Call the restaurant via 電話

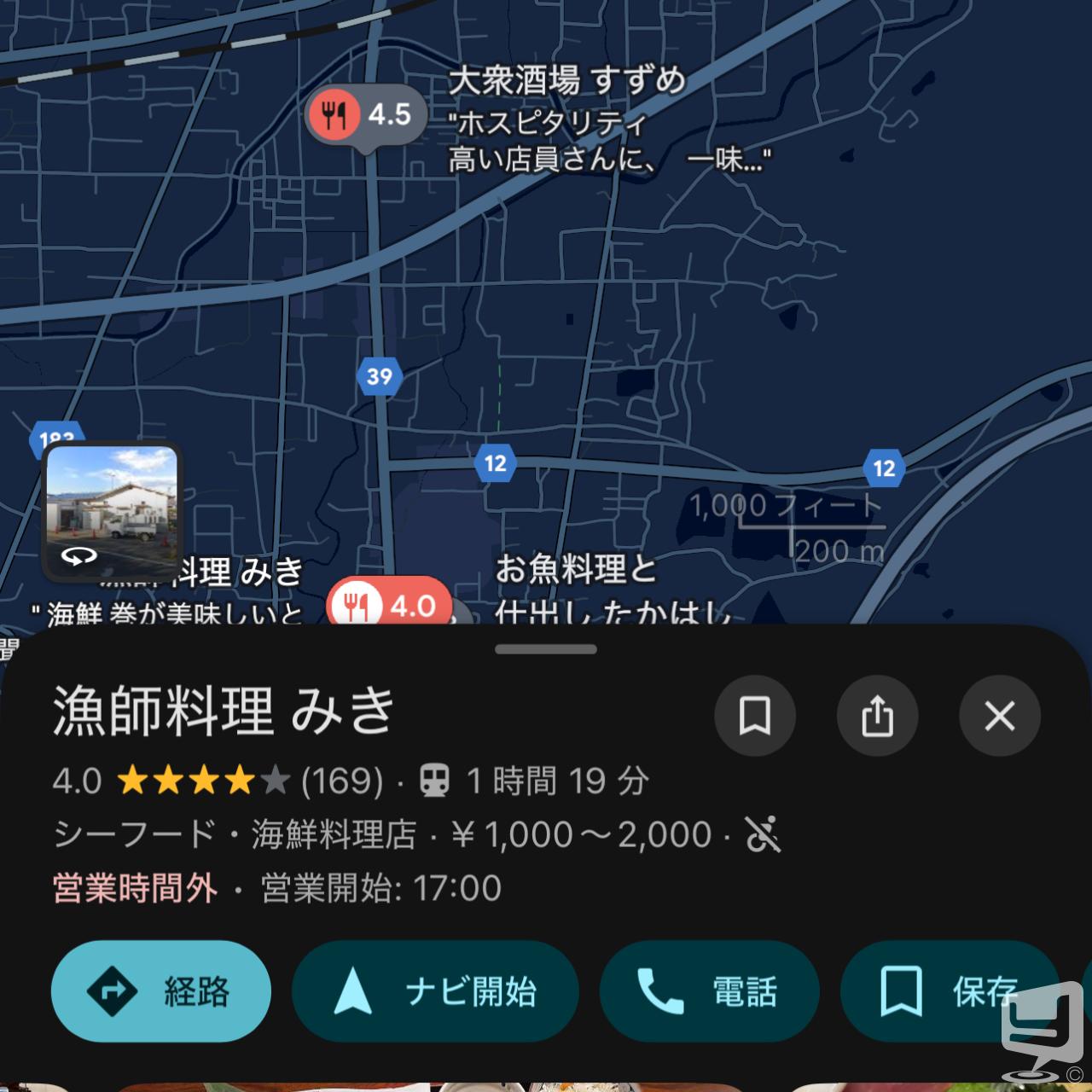click(709, 990)
